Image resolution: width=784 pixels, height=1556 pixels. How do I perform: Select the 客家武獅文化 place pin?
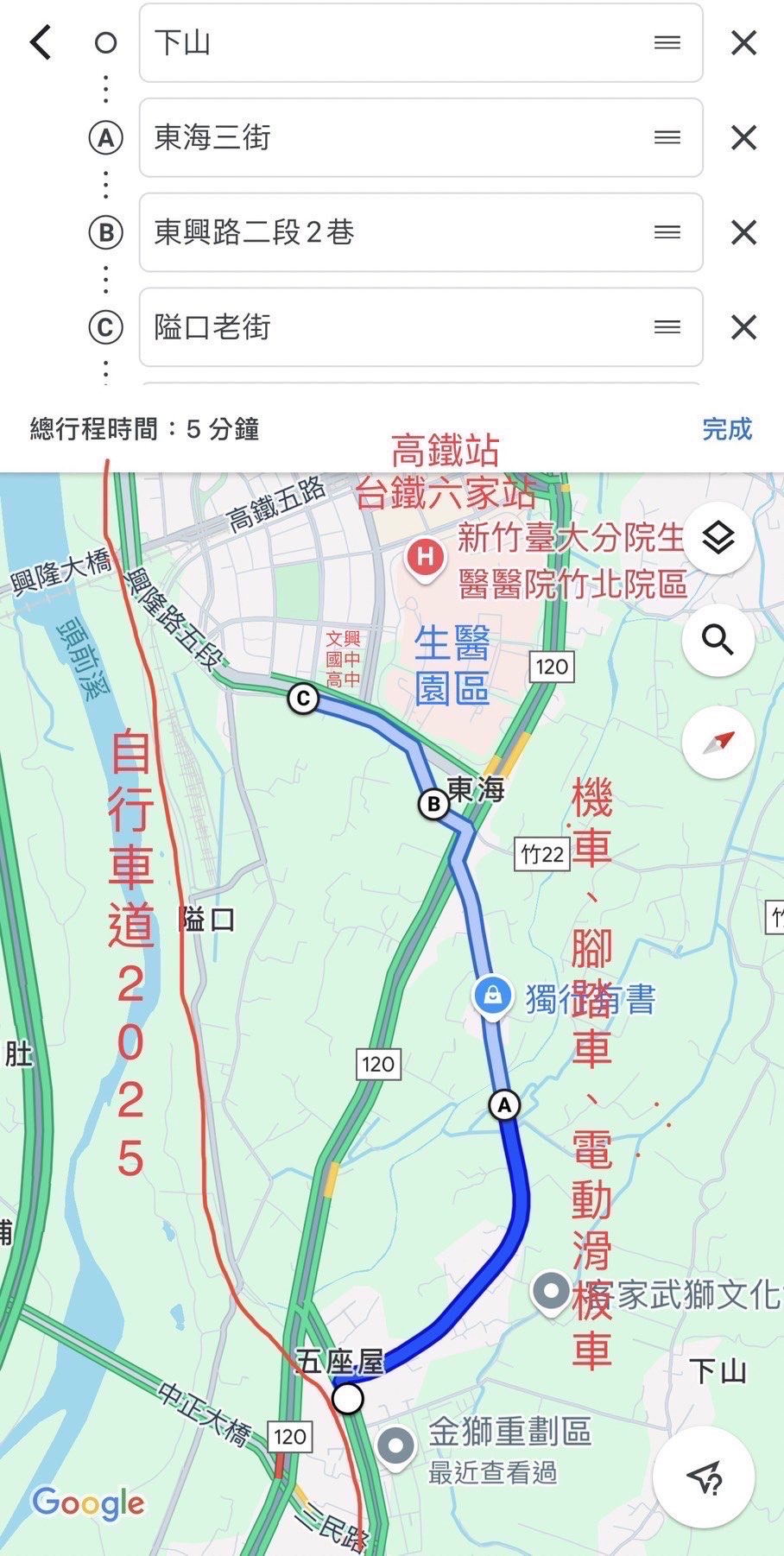(551, 1292)
